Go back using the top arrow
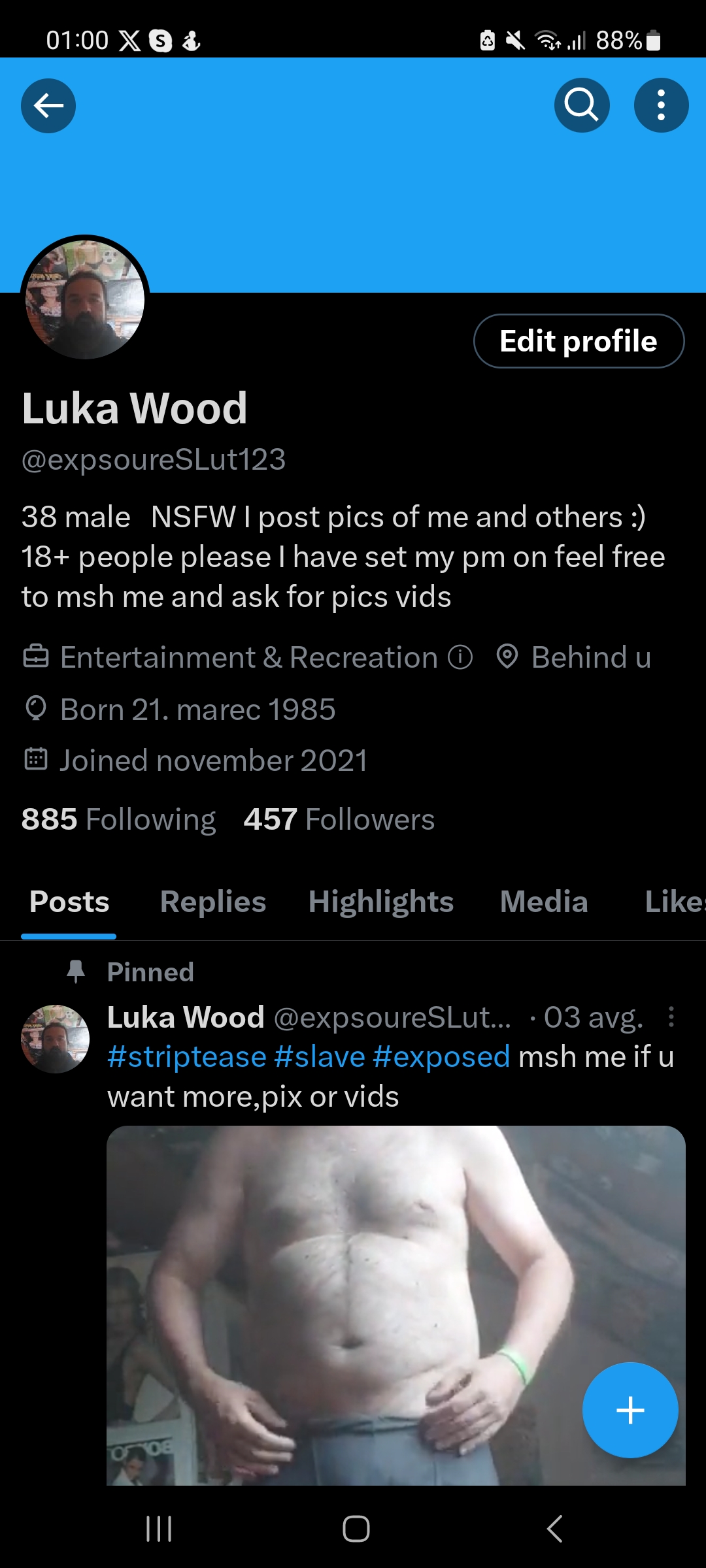This screenshot has width=706, height=1568. (x=48, y=105)
